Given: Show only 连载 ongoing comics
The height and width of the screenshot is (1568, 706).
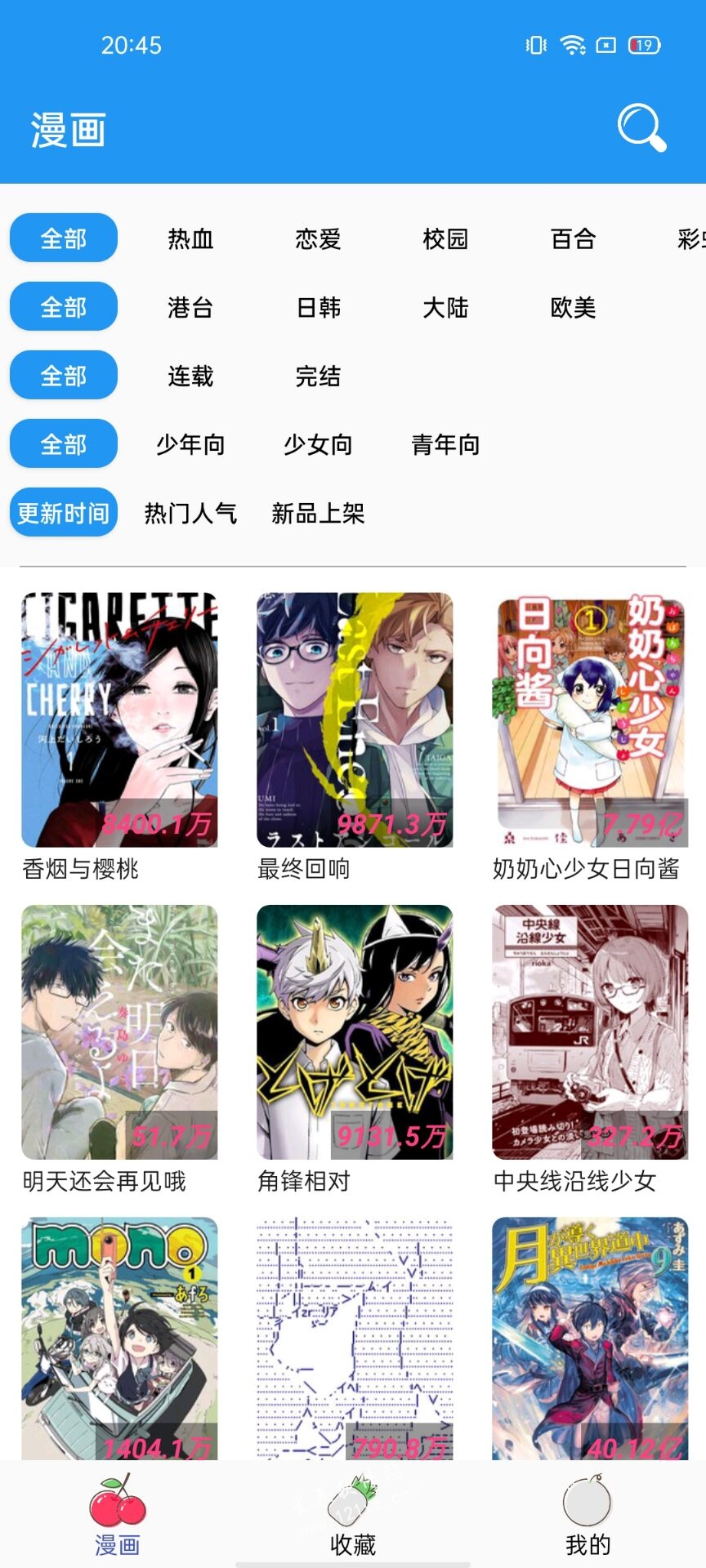Looking at the screenshot, I should click(190, 376).
